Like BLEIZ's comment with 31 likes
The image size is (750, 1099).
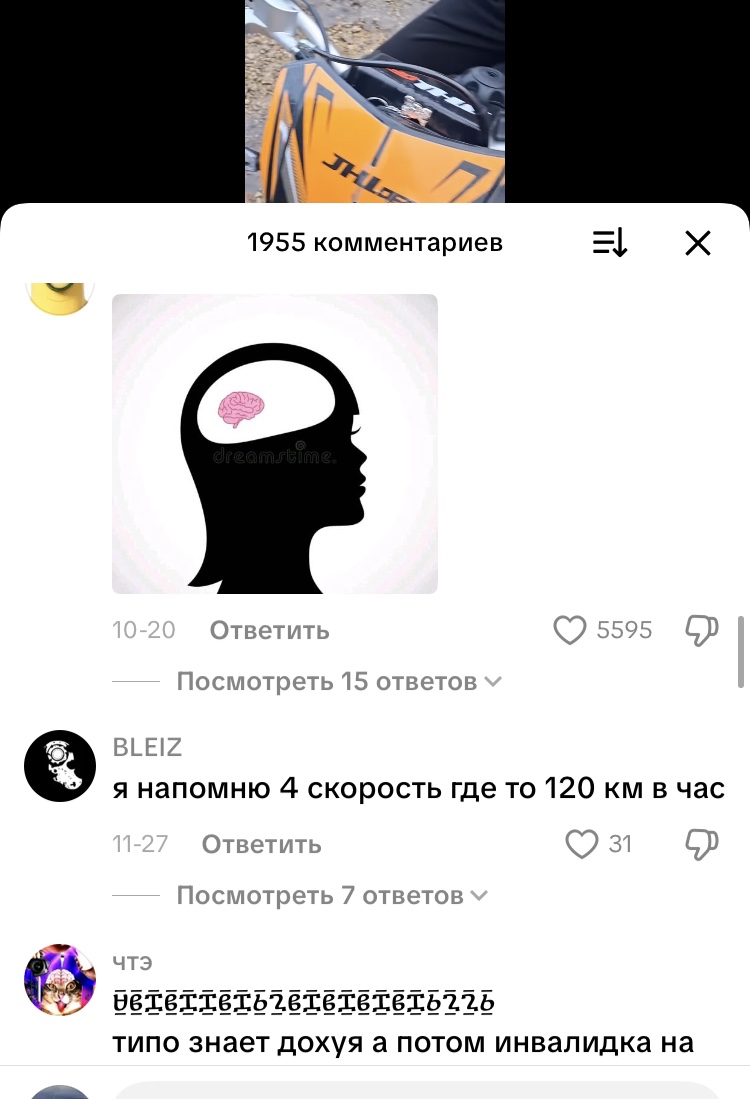pos(582,844)
